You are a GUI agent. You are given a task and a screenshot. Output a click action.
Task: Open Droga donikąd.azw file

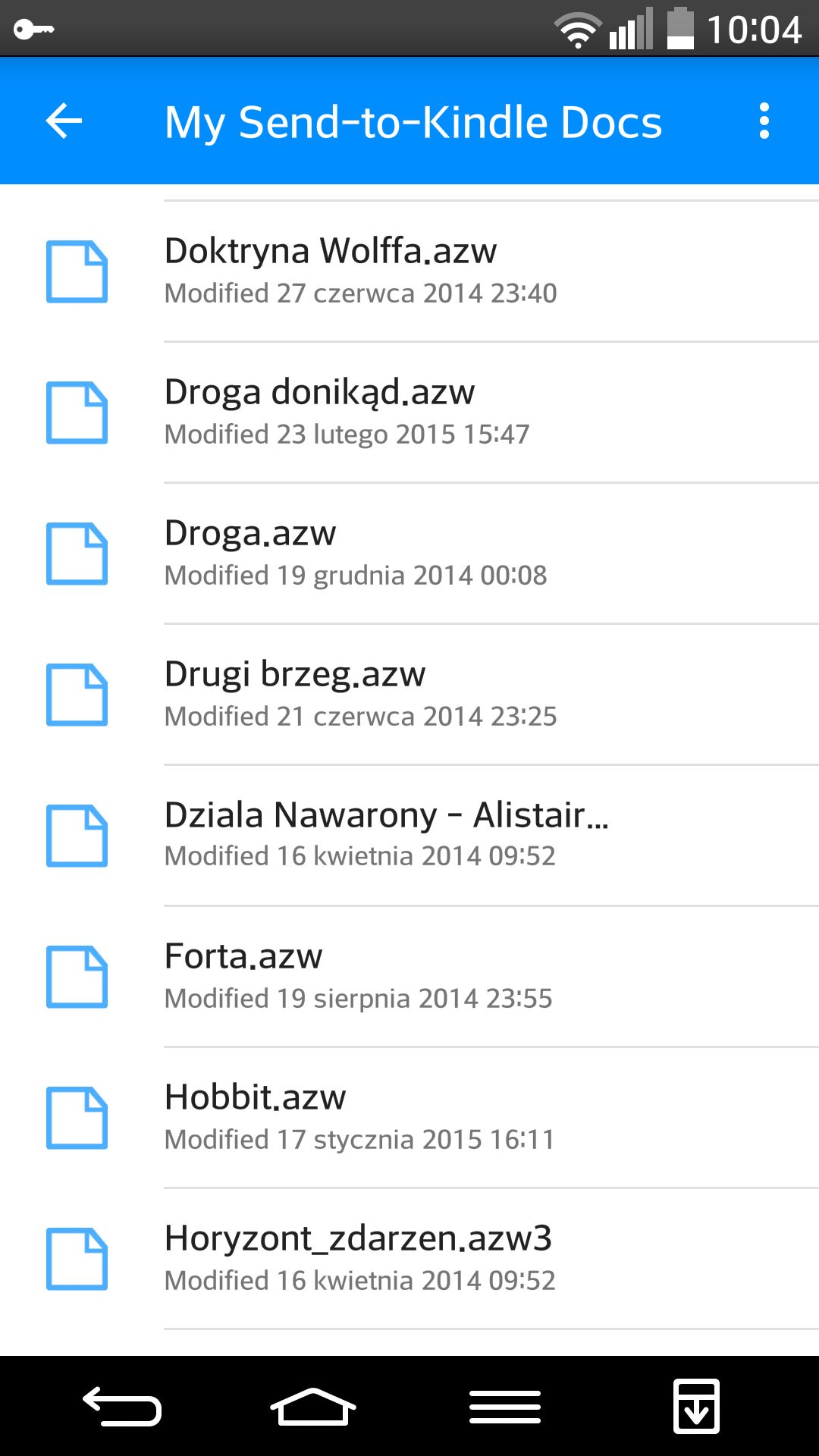(409, 413)
